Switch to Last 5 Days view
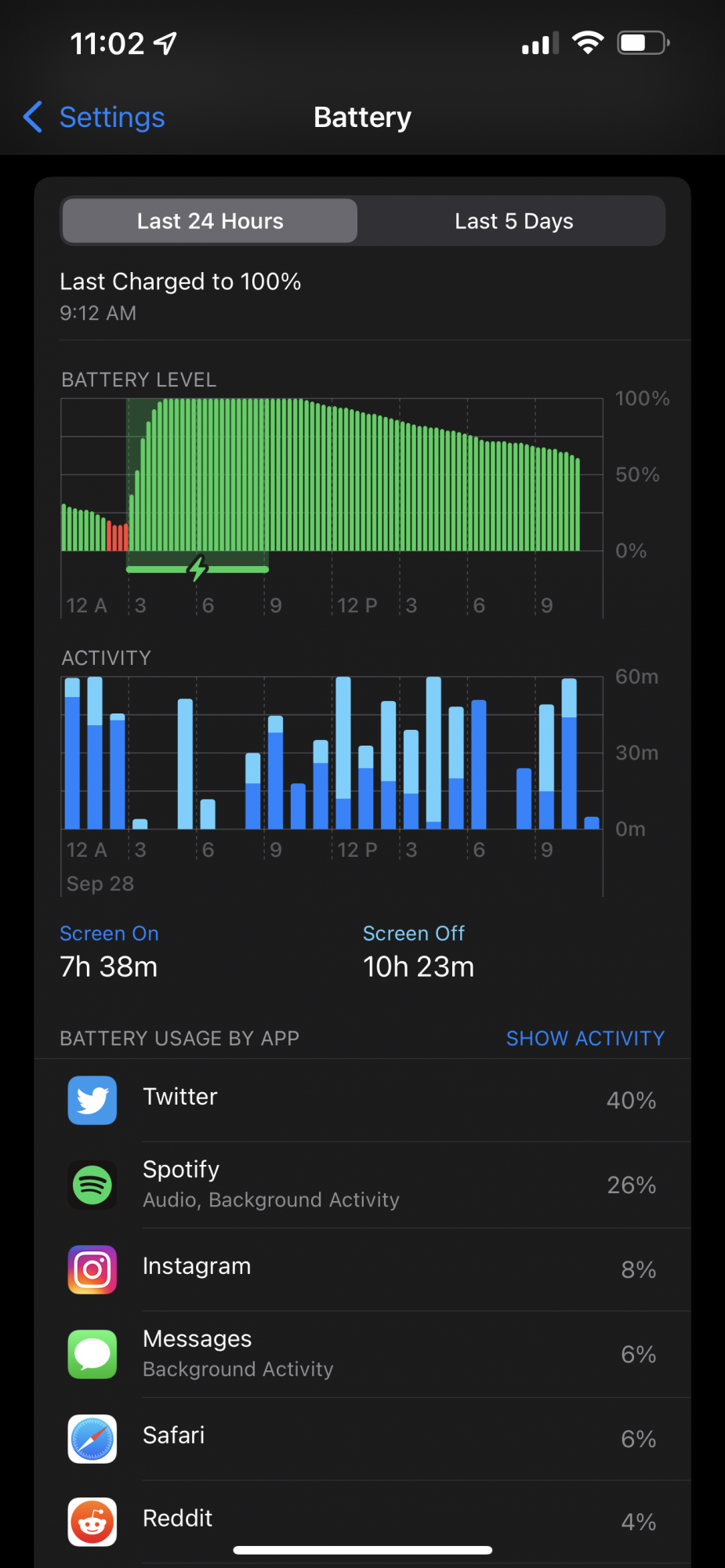Image resolution: width=725 pixels, height=1568 pixels. point(513,221)
